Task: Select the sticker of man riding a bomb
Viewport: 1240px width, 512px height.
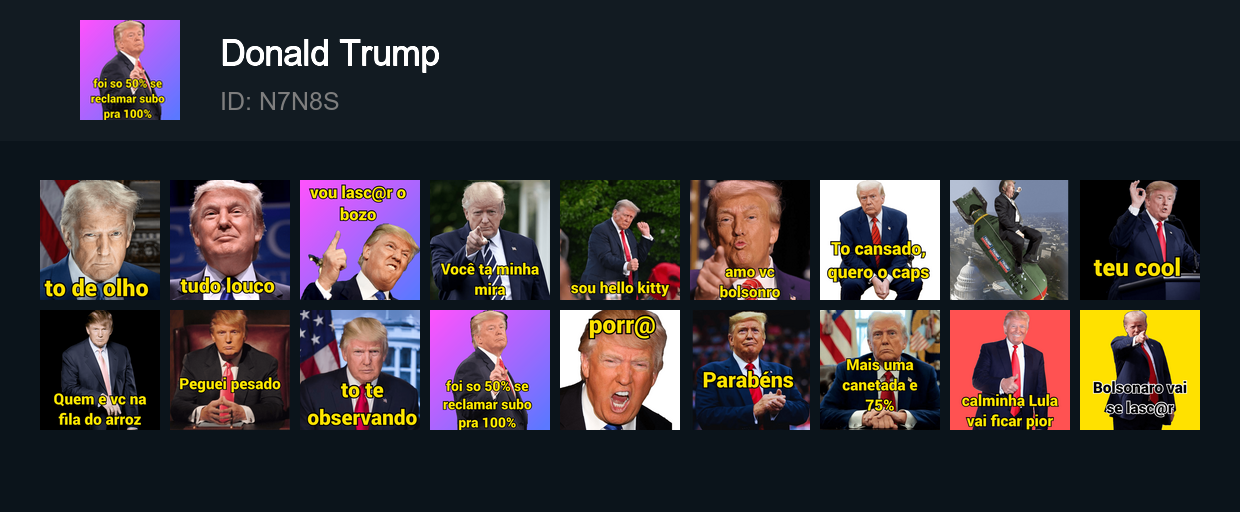Action: (x=1010, y=240)
